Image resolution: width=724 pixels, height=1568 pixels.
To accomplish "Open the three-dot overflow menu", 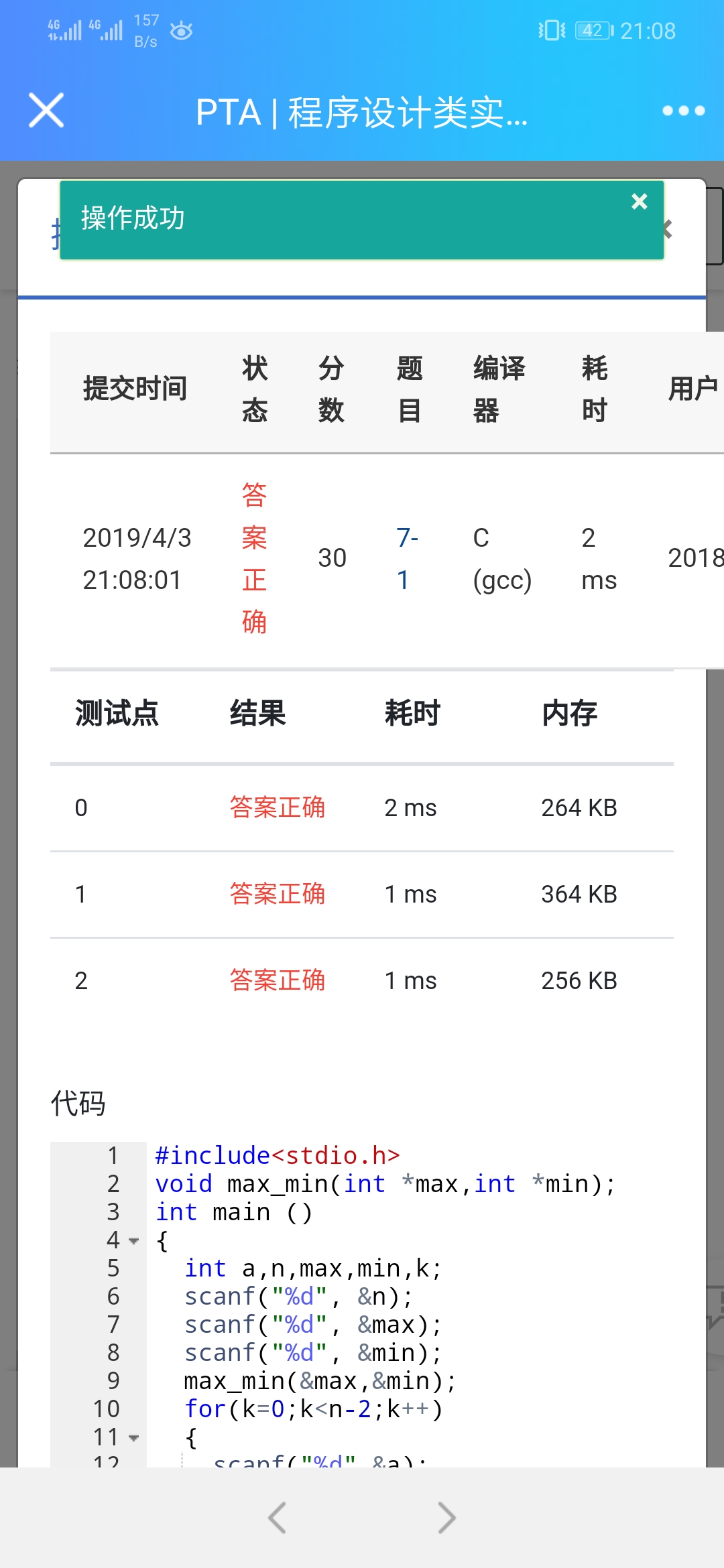I will [683, 111].
